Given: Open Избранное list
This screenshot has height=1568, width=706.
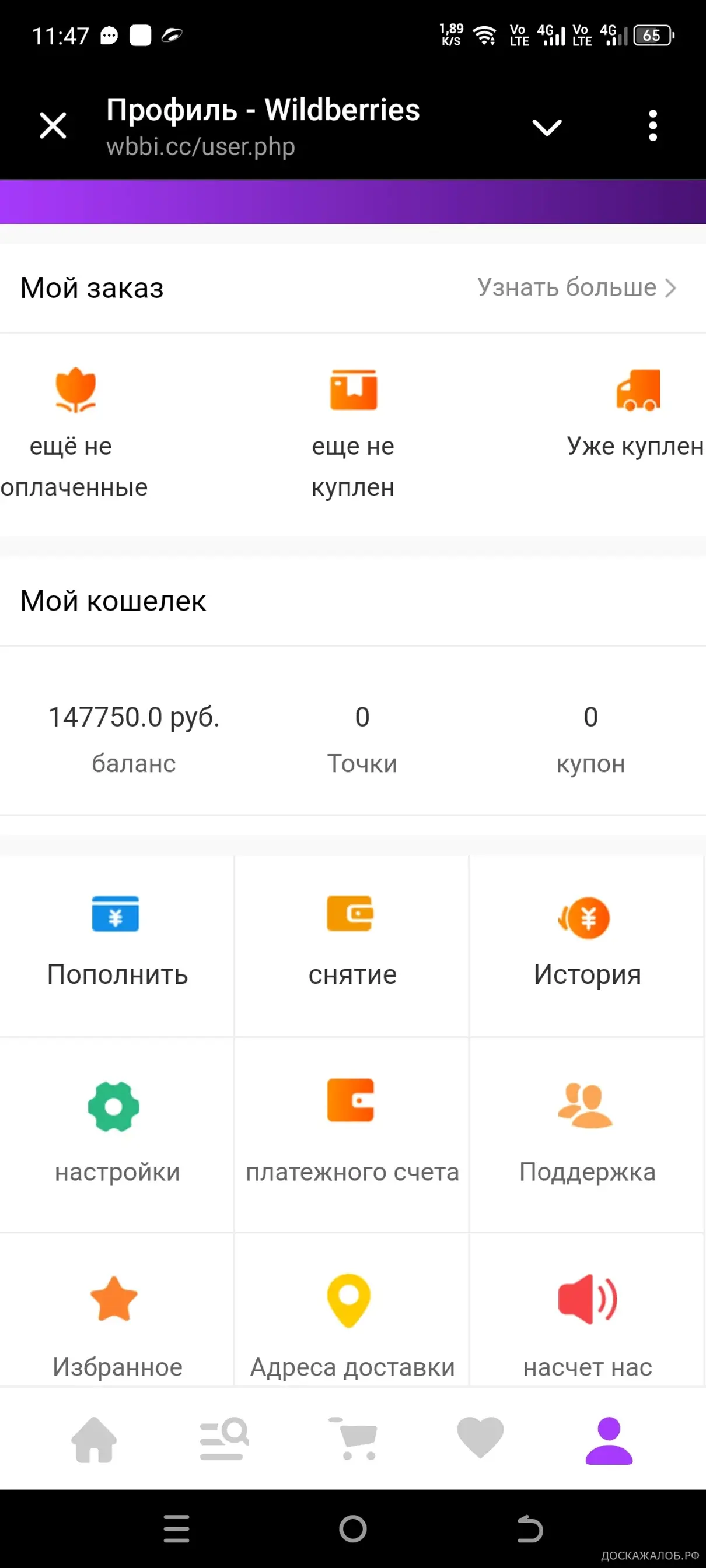Looking at the screenshot, I should (x=116, y=1310).
